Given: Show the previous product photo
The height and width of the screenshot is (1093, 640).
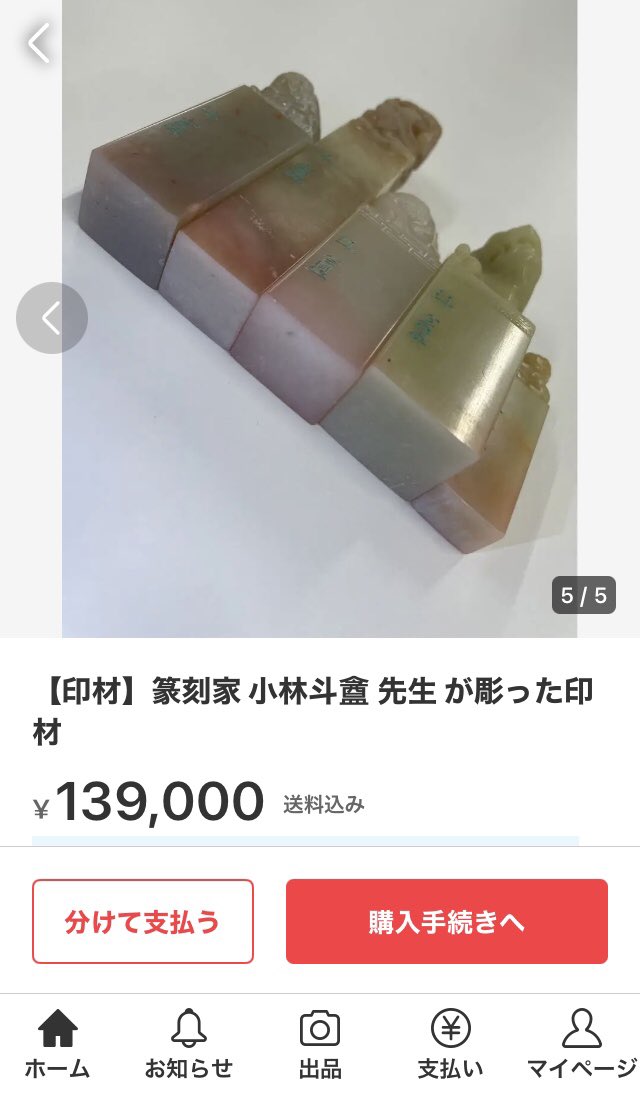Looking at the screenshot, I should (52, 318).
